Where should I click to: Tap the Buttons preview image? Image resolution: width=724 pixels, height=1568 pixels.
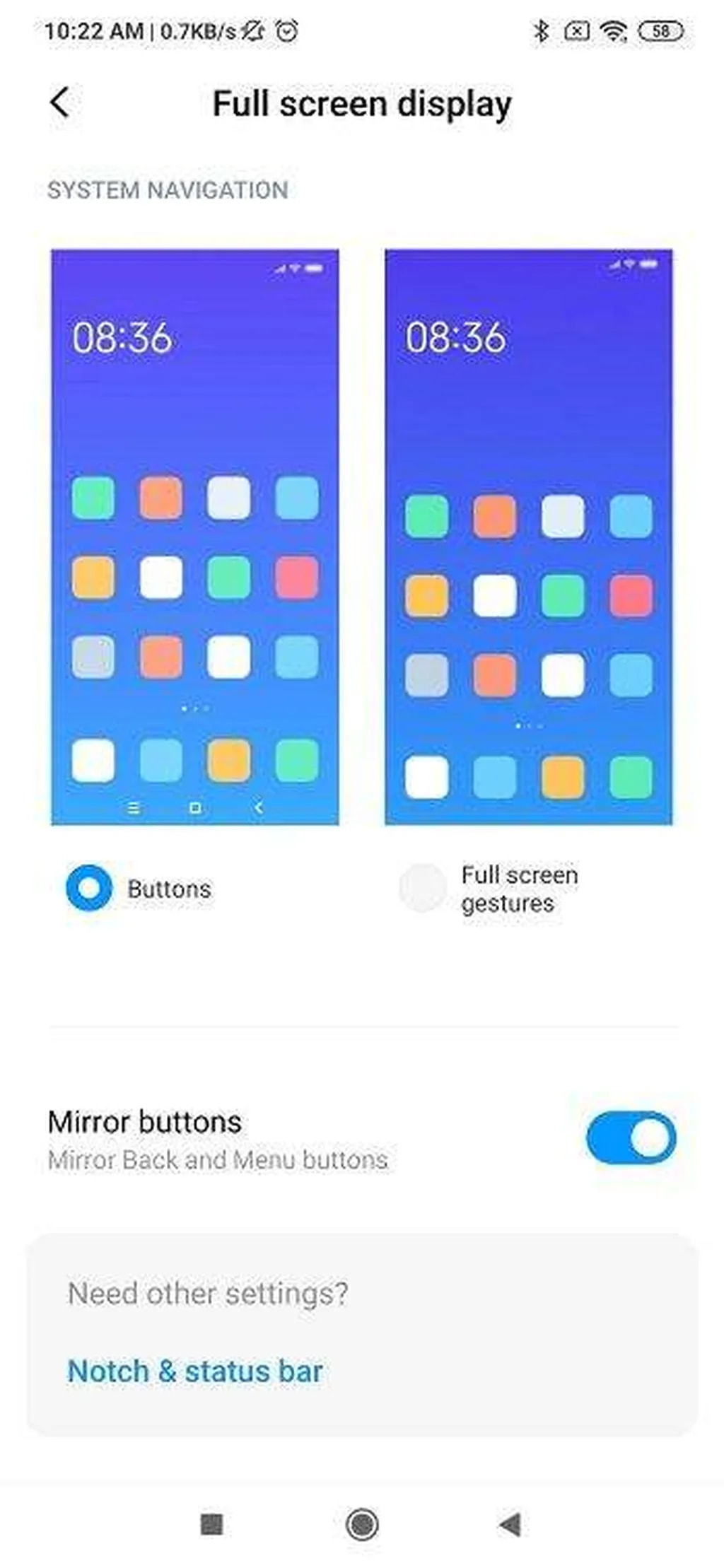[x=195, y=537]
